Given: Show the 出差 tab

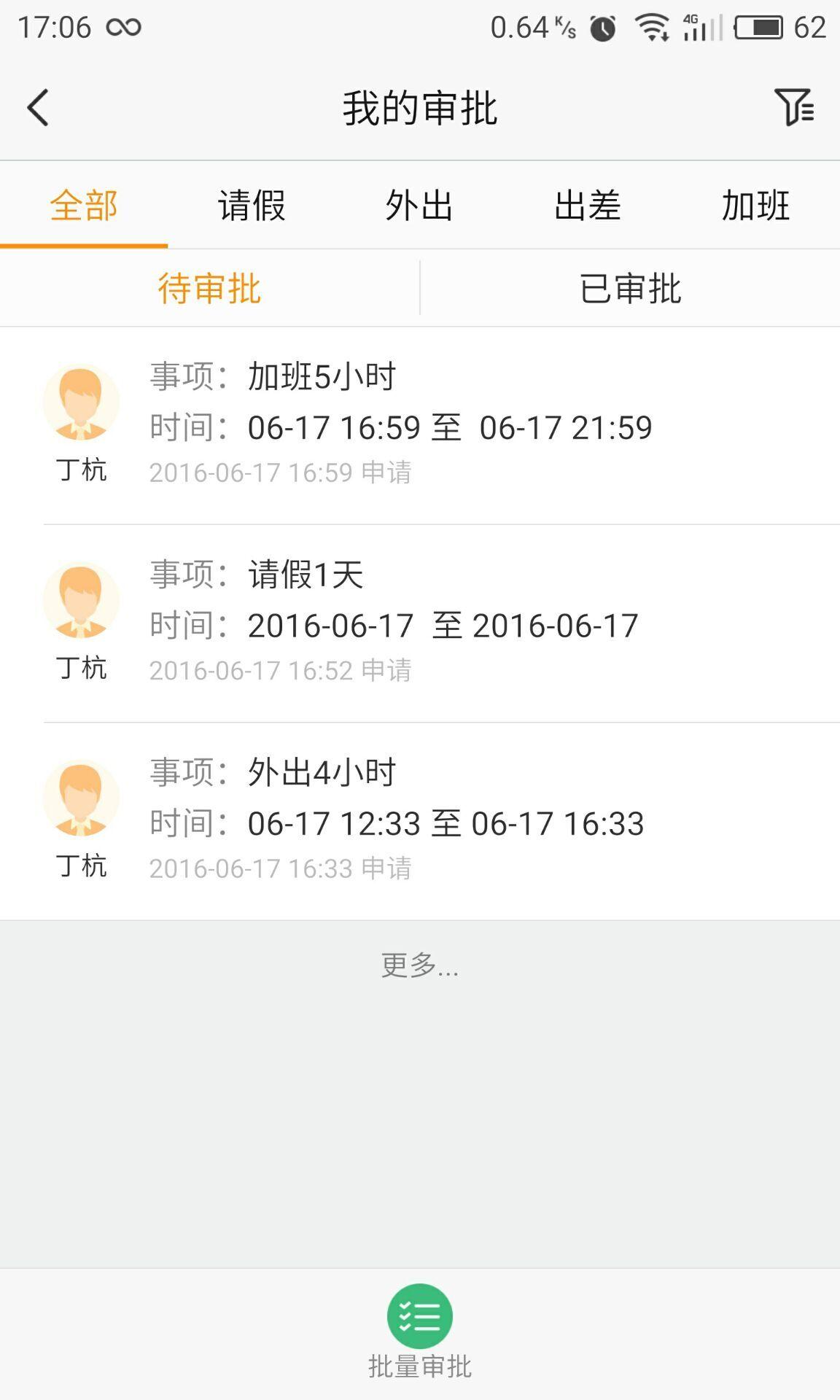Looking at the screenshot, I should coord(588,205).
